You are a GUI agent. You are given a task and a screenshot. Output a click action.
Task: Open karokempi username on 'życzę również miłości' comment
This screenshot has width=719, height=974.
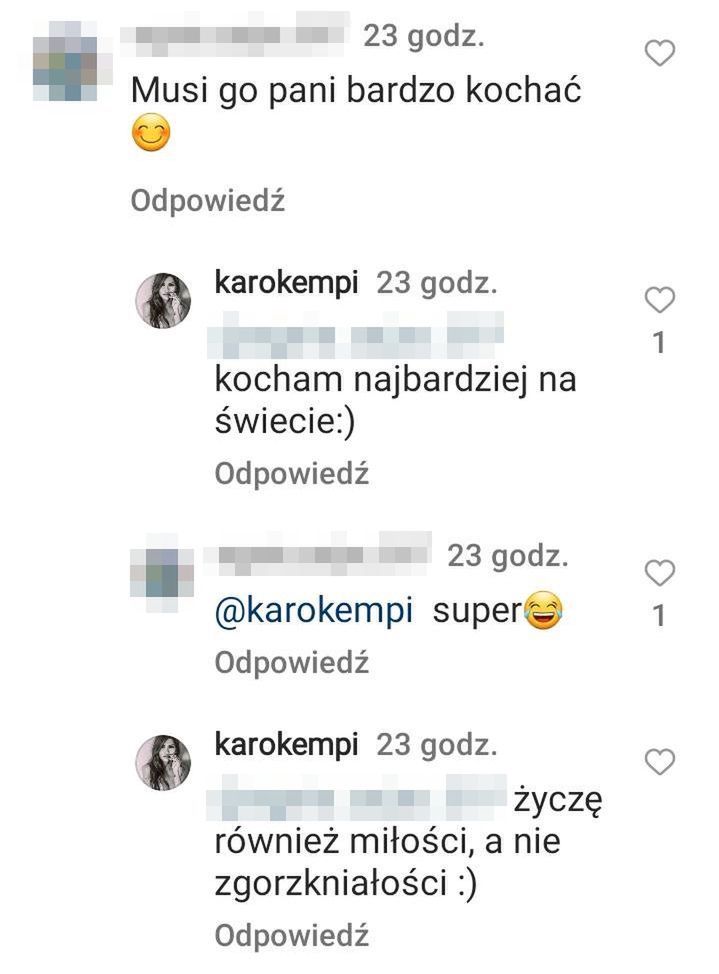[x=288, y=745]
